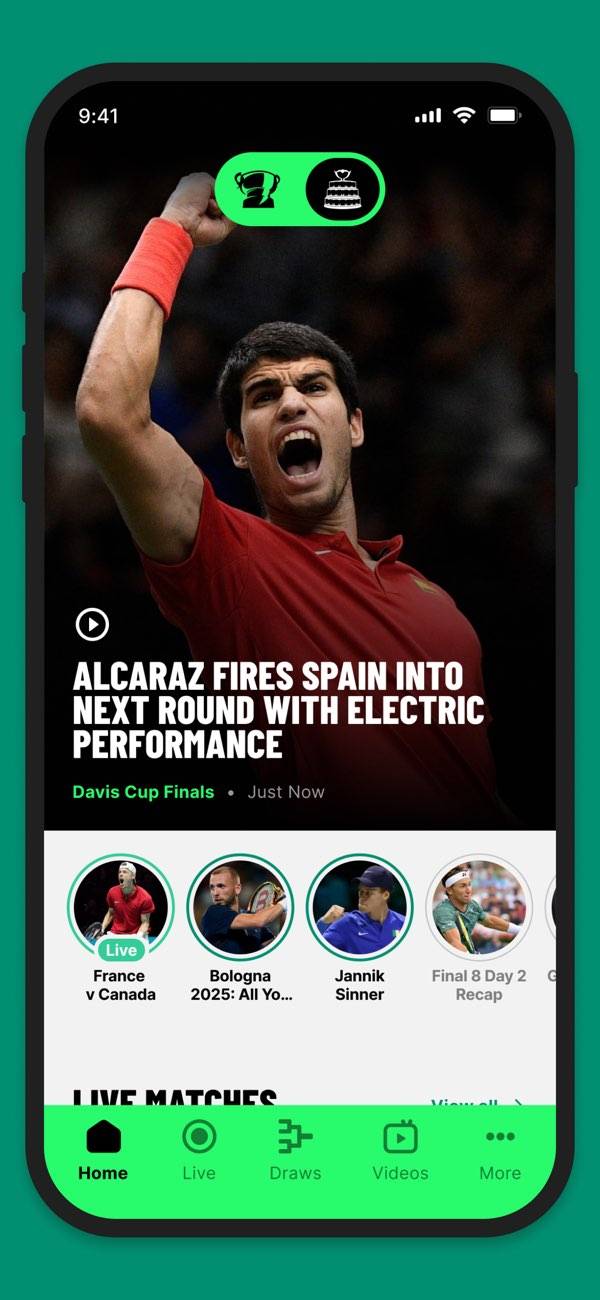Switch to the Billie Jean King Cup trophy toggle
Image resolution: width=600 pixels, height=1300 pixels.
click(258, 189)
